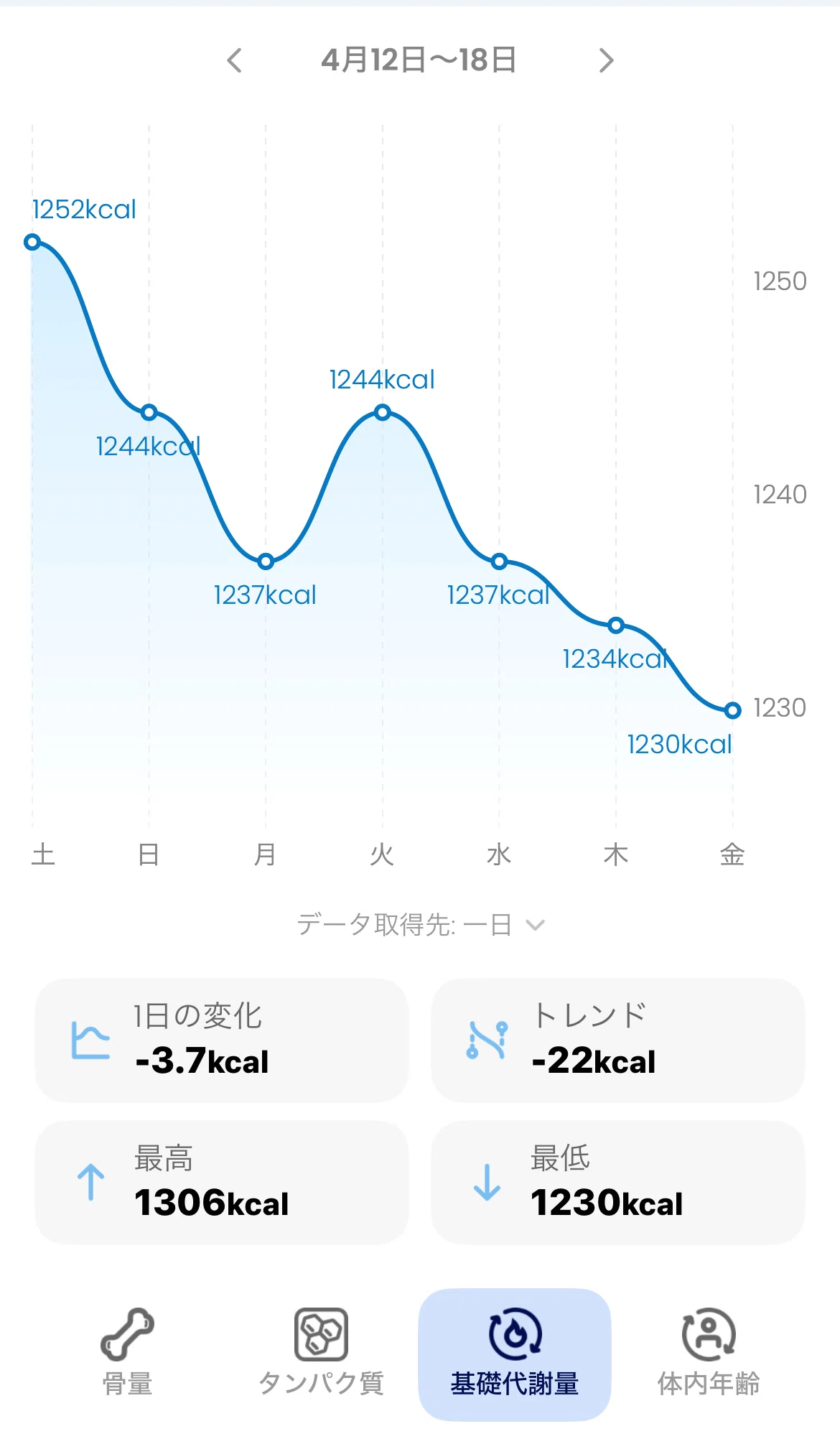Tap the 1237kcal point on Monday
Viewport: 840px width, 1439px height.
[x=266, y=562]
